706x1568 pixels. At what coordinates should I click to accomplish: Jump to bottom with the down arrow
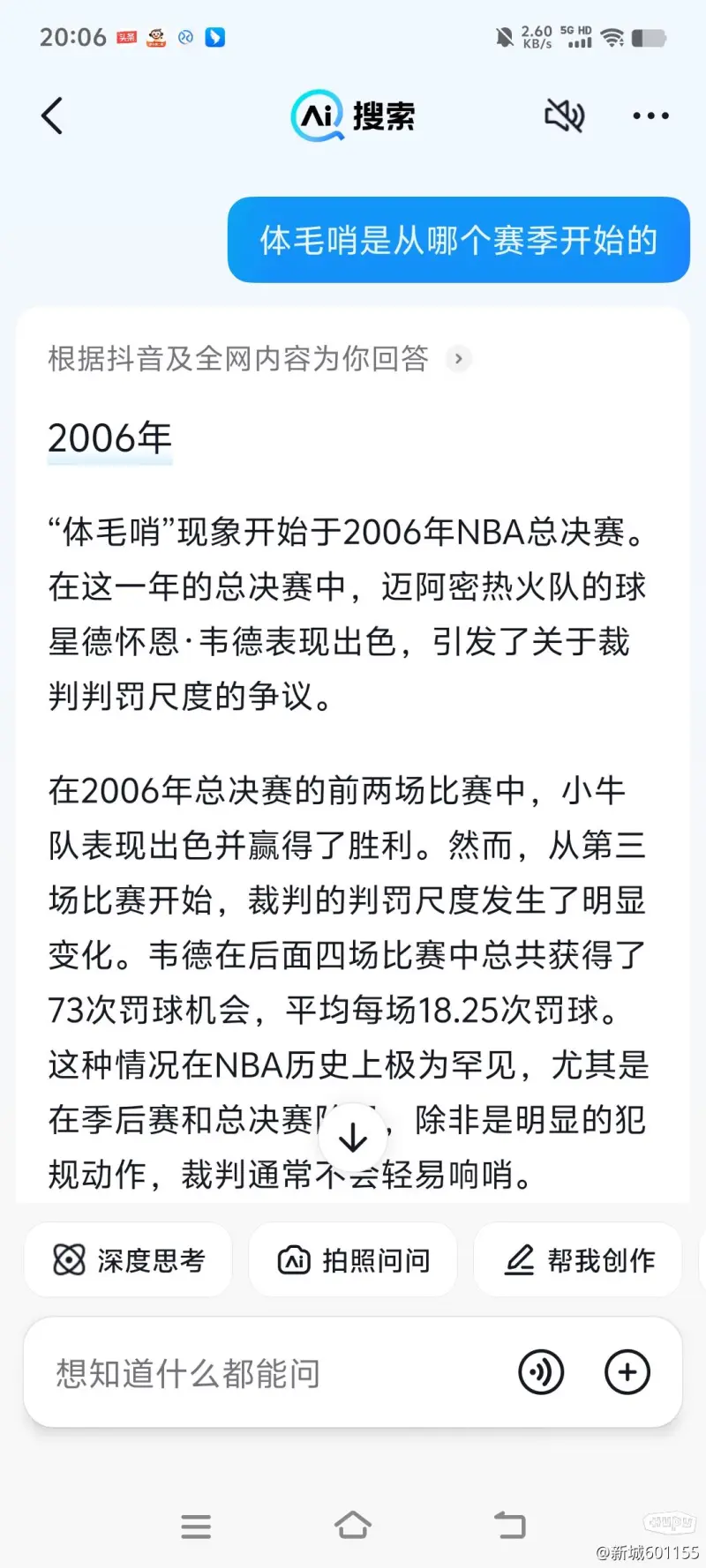(x=353, y=1138)
